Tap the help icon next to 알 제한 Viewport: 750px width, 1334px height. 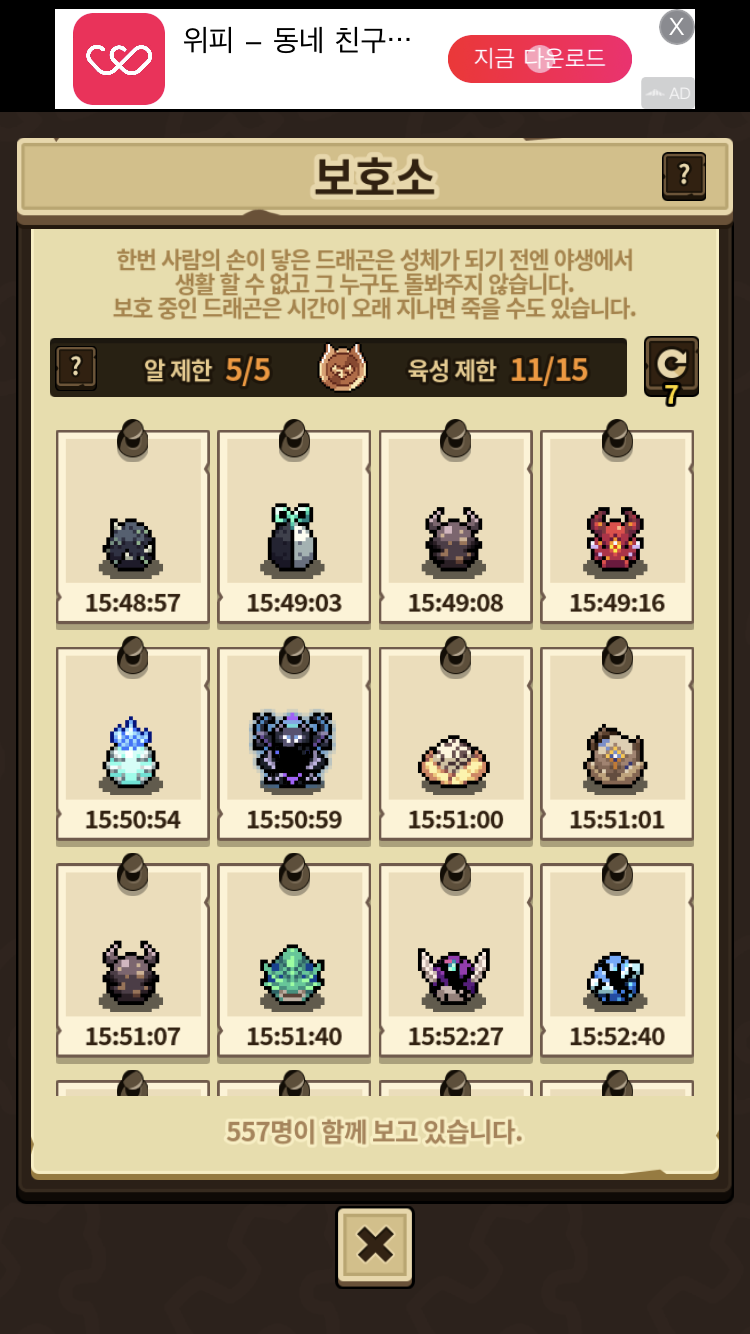(76, 368)
